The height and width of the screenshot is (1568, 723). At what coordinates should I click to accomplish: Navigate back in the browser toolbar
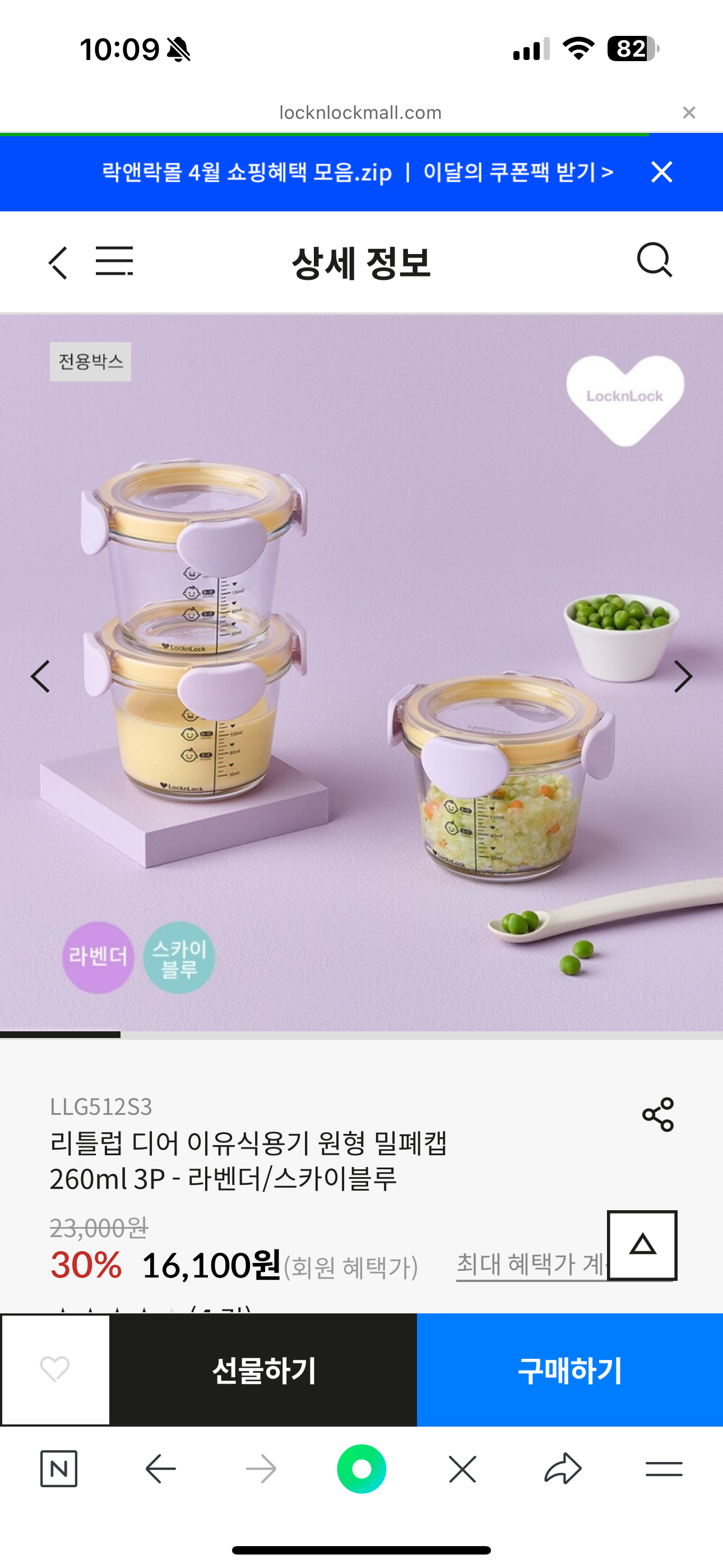(161, 1469)
